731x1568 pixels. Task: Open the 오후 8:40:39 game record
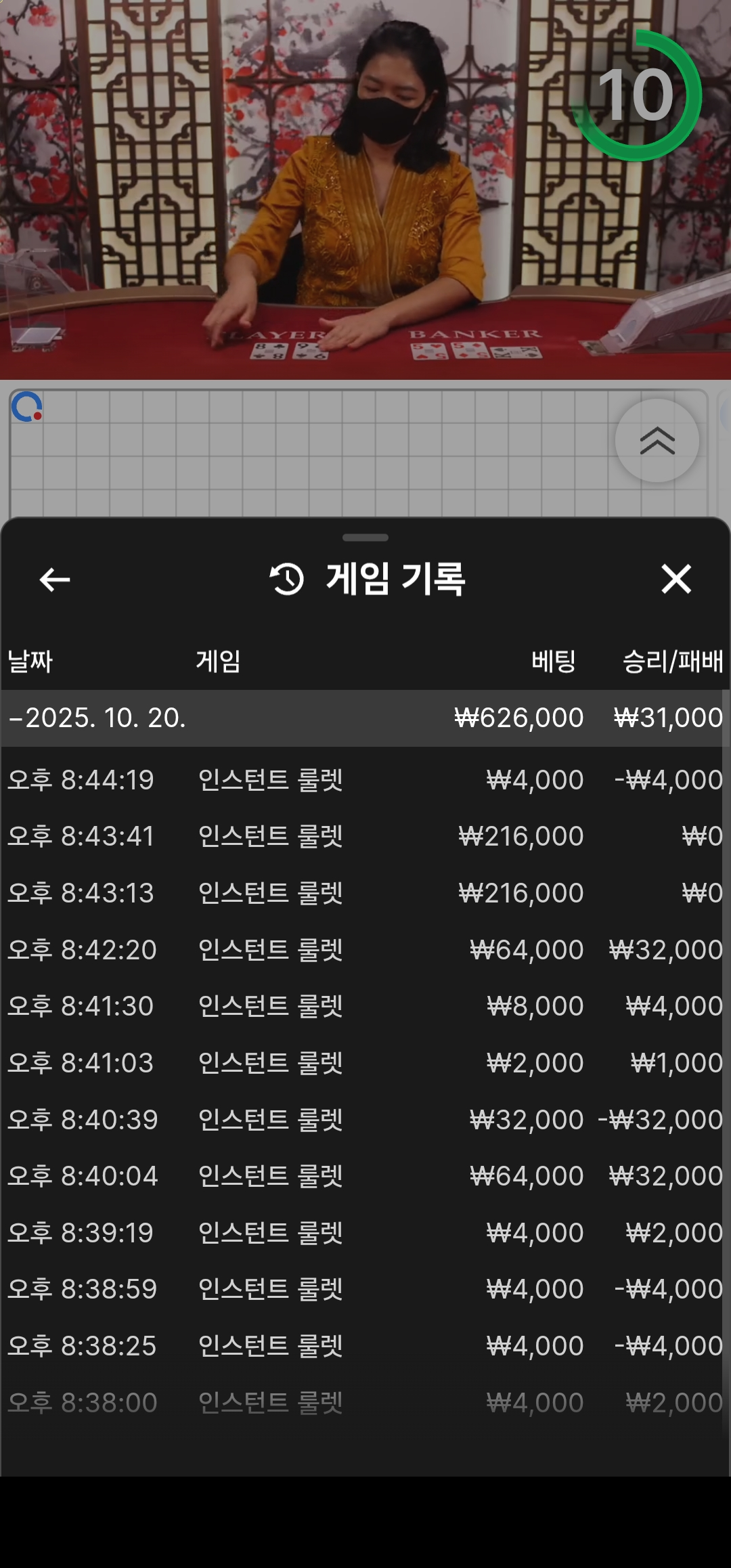[365, 1120]
